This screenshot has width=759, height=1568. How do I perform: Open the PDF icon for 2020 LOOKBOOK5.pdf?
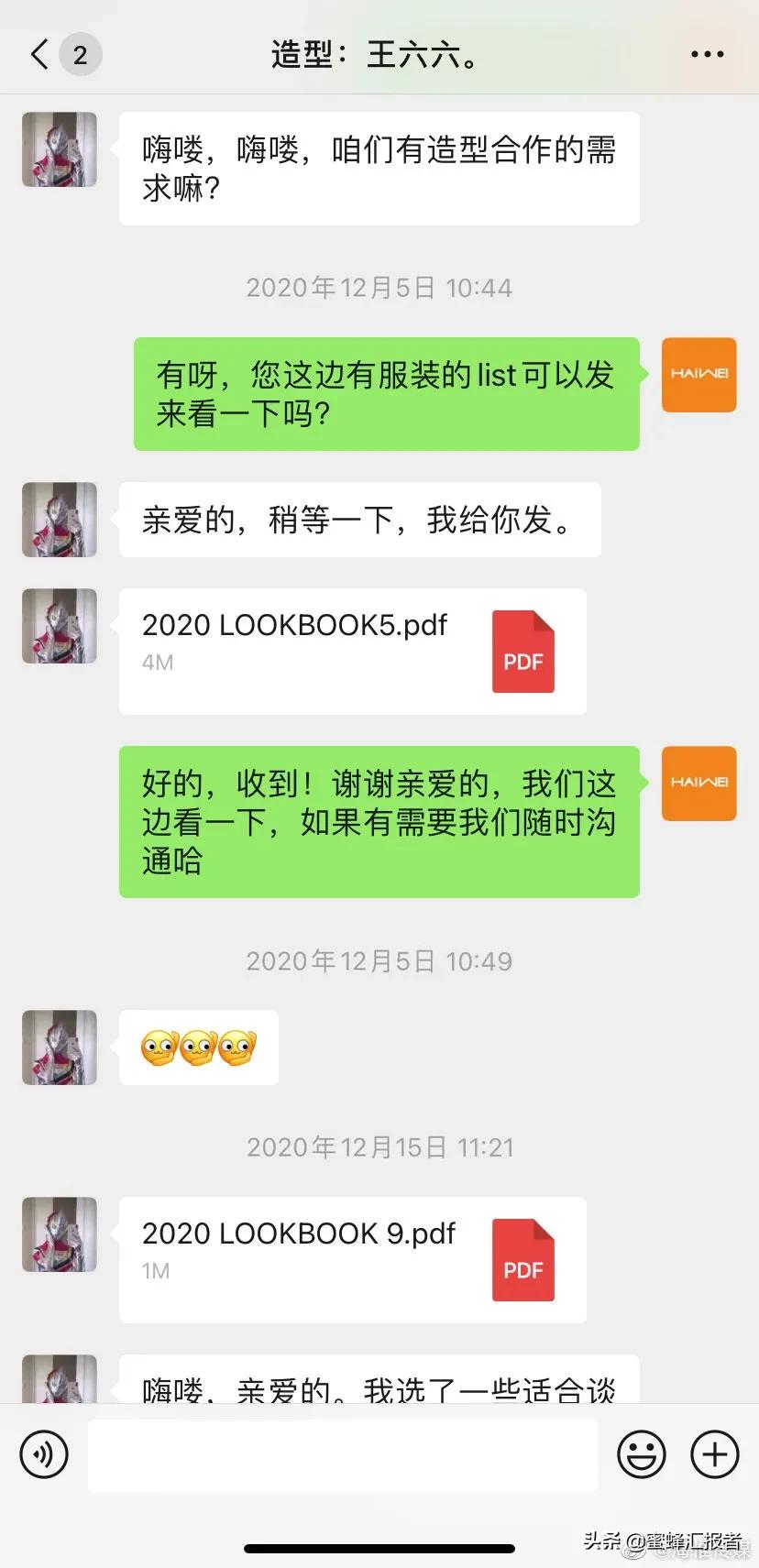523,651
